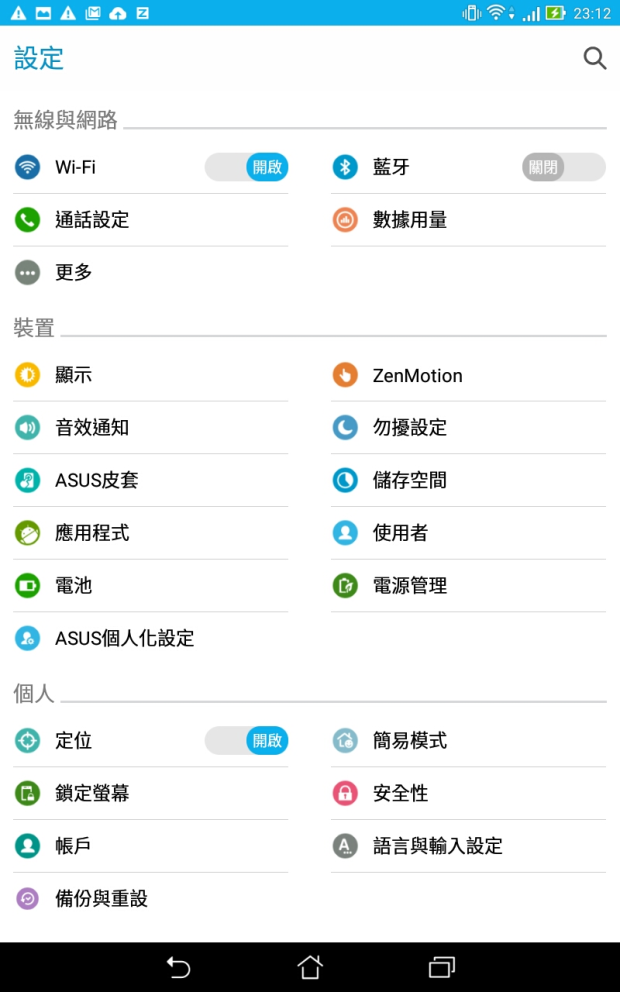Select the ASUS皮套 row

[x=151, y=480]
